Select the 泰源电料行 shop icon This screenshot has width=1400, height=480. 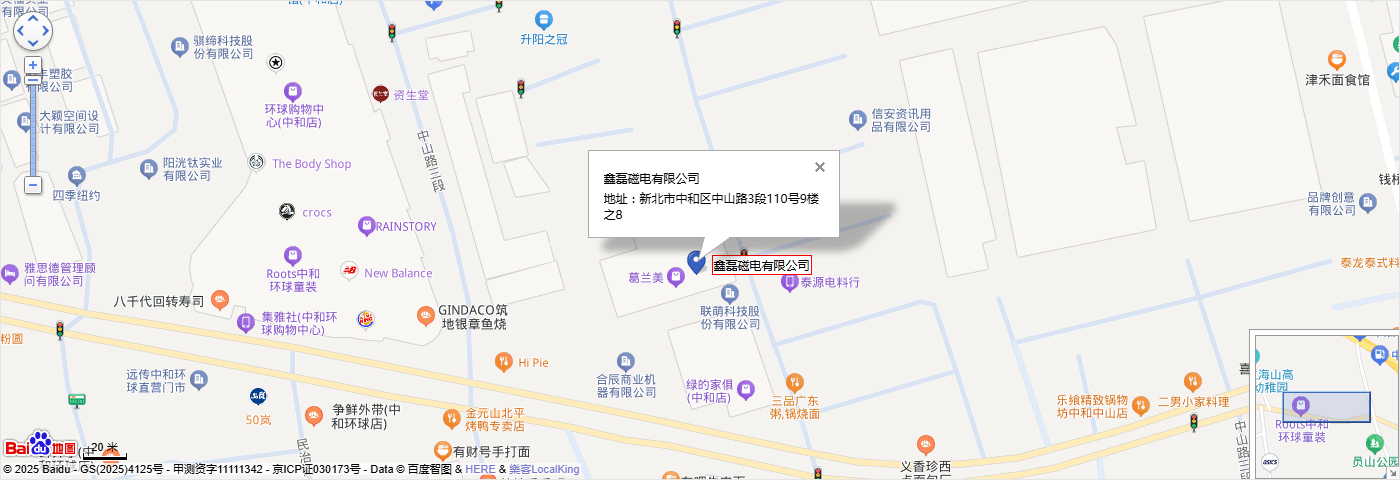789,282
